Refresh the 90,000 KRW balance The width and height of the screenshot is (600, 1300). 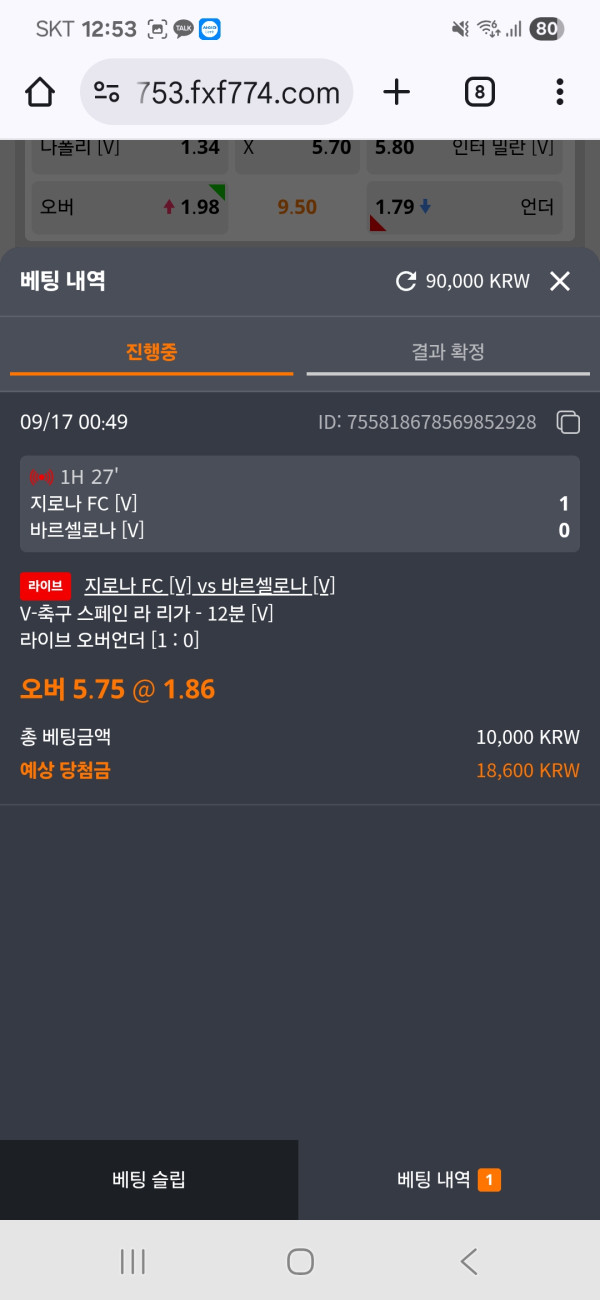point(406,281)
